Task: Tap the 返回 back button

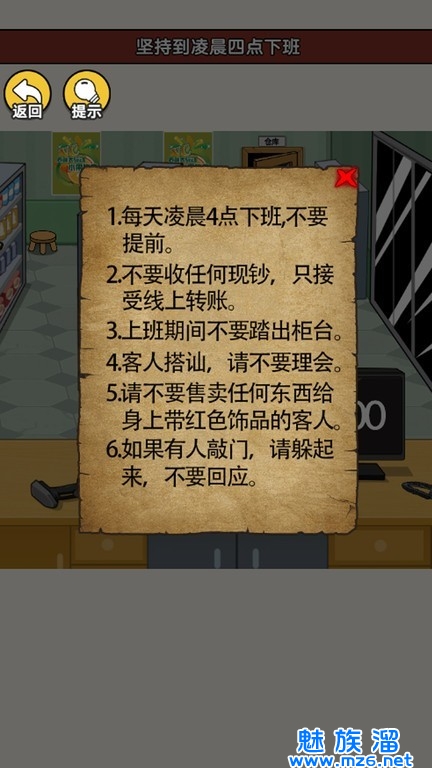Action: click(x=27, y=94)
